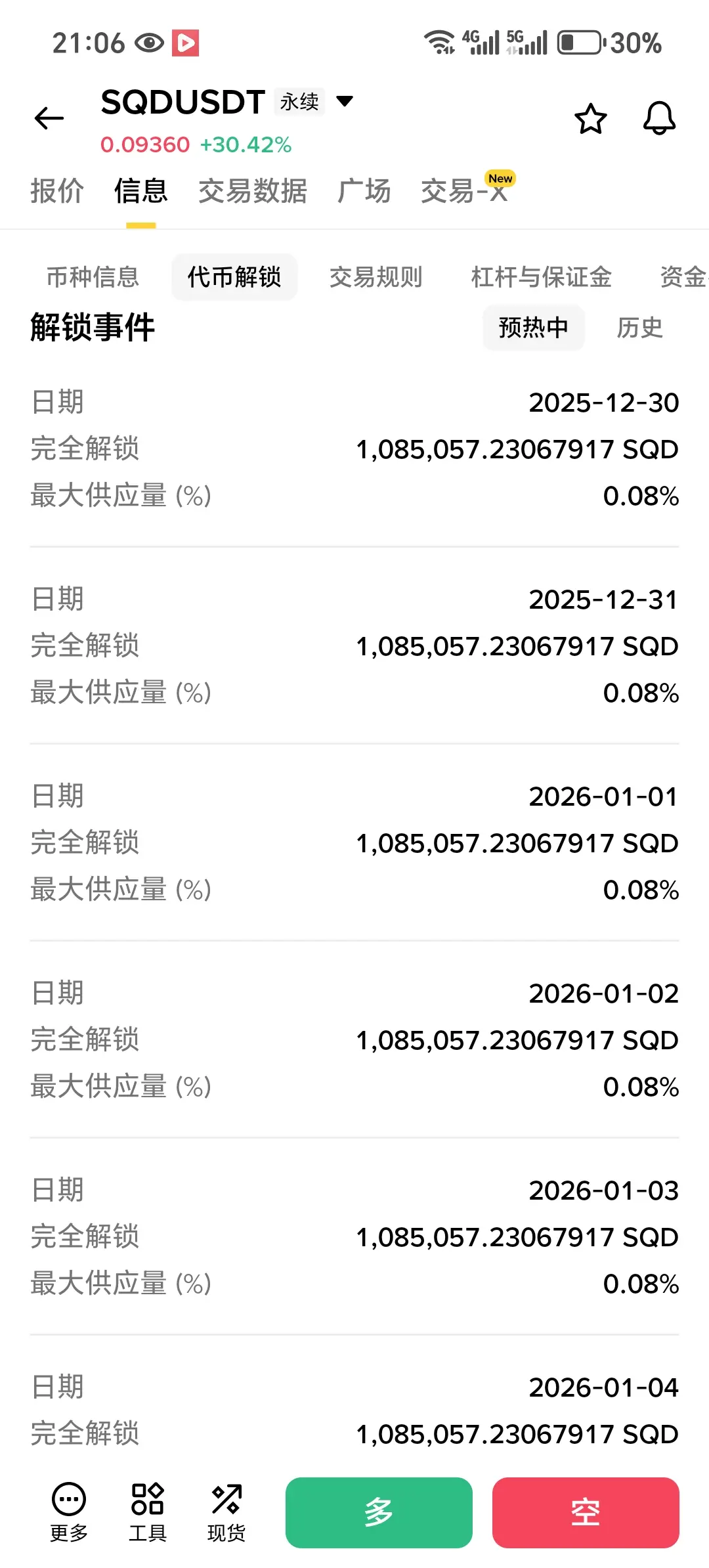
Task: Select the 交易规则 sub-tab
Action: point(376,277)
